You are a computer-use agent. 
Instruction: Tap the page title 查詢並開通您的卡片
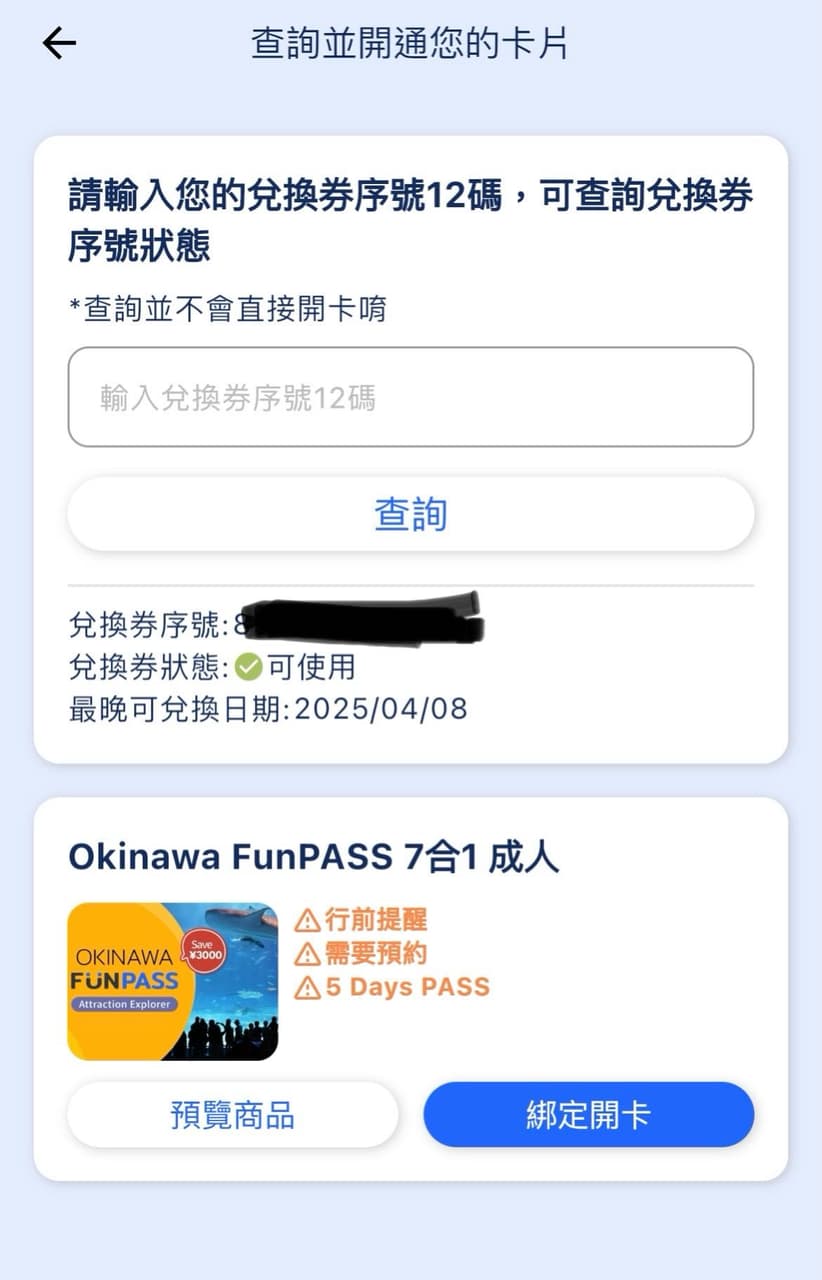point(411,40)
